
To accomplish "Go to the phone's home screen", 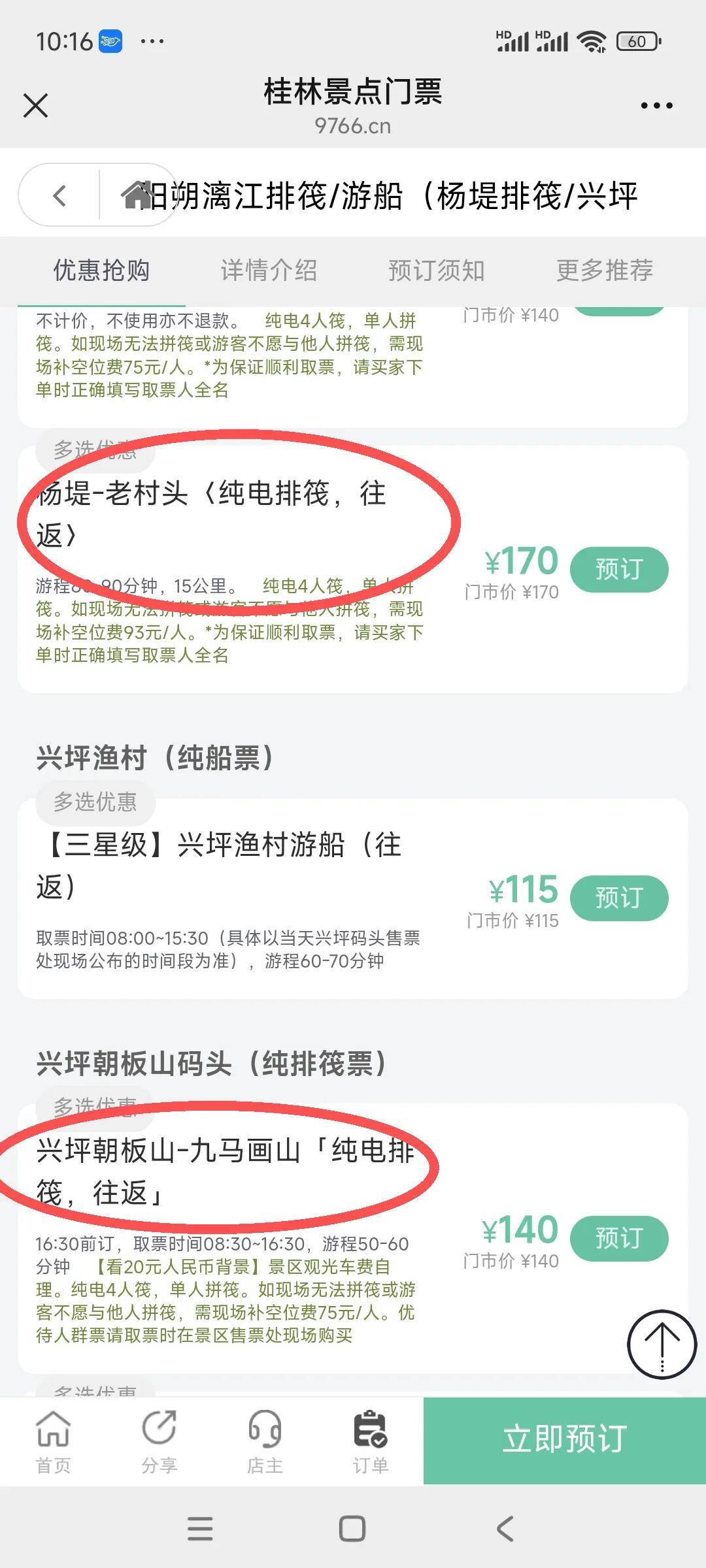I will pyautogui.click(x=352, y=1529).
